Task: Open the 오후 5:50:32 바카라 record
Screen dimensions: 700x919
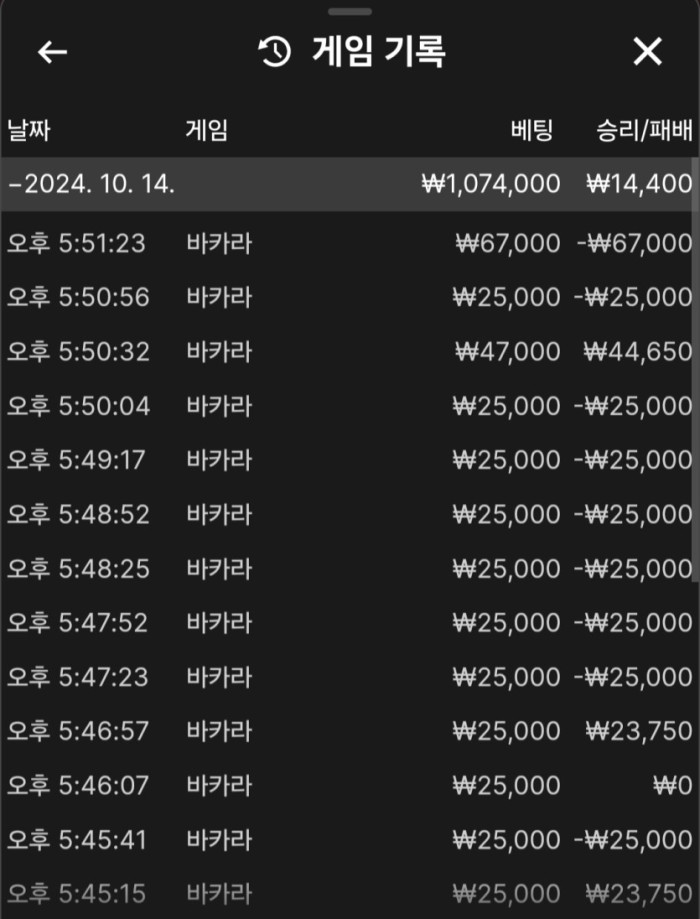Action: pyautogui.click(x=349, y=351)
